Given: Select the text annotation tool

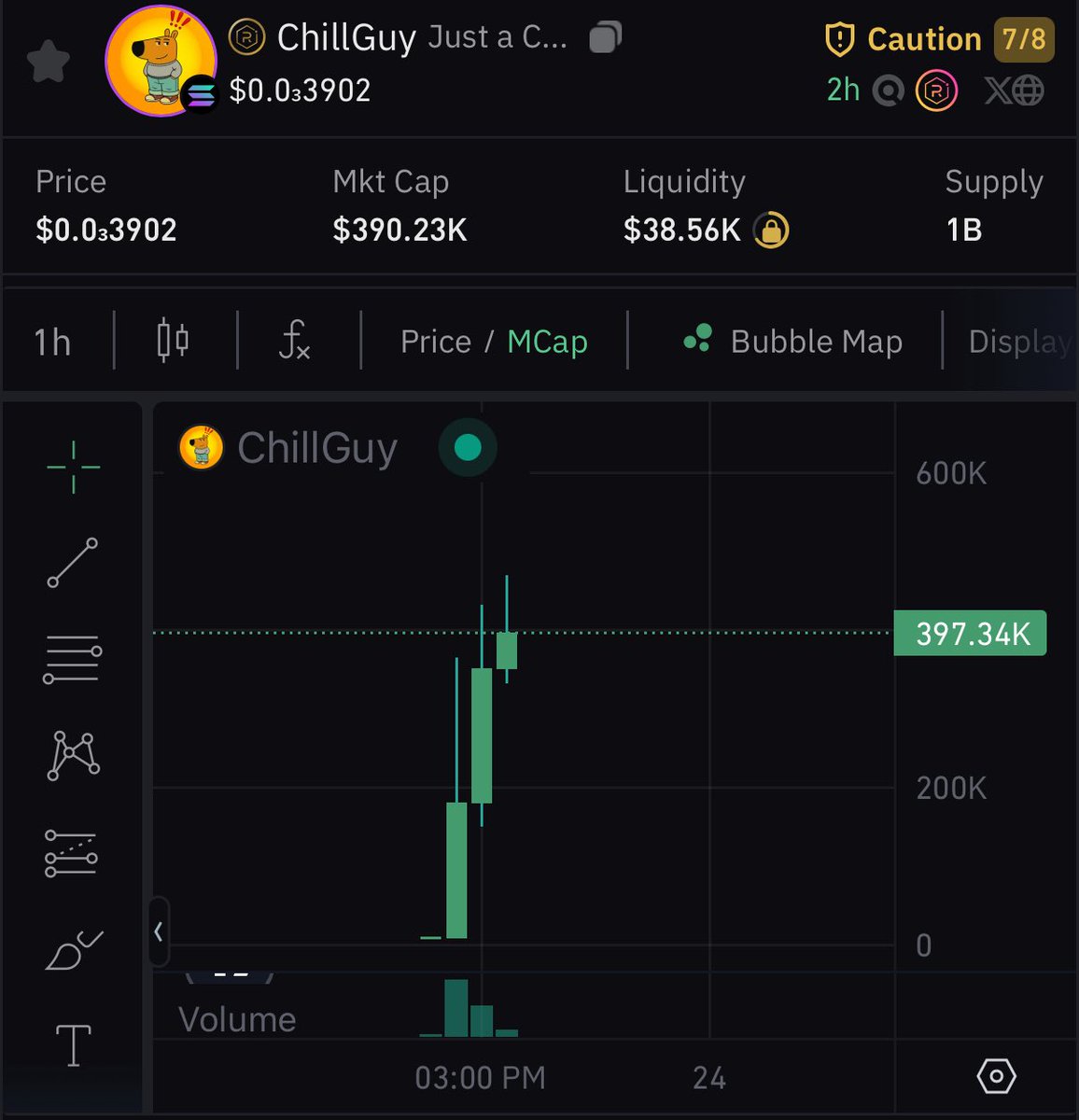Looking at the screenshot, I should (x=73, y=1045).
